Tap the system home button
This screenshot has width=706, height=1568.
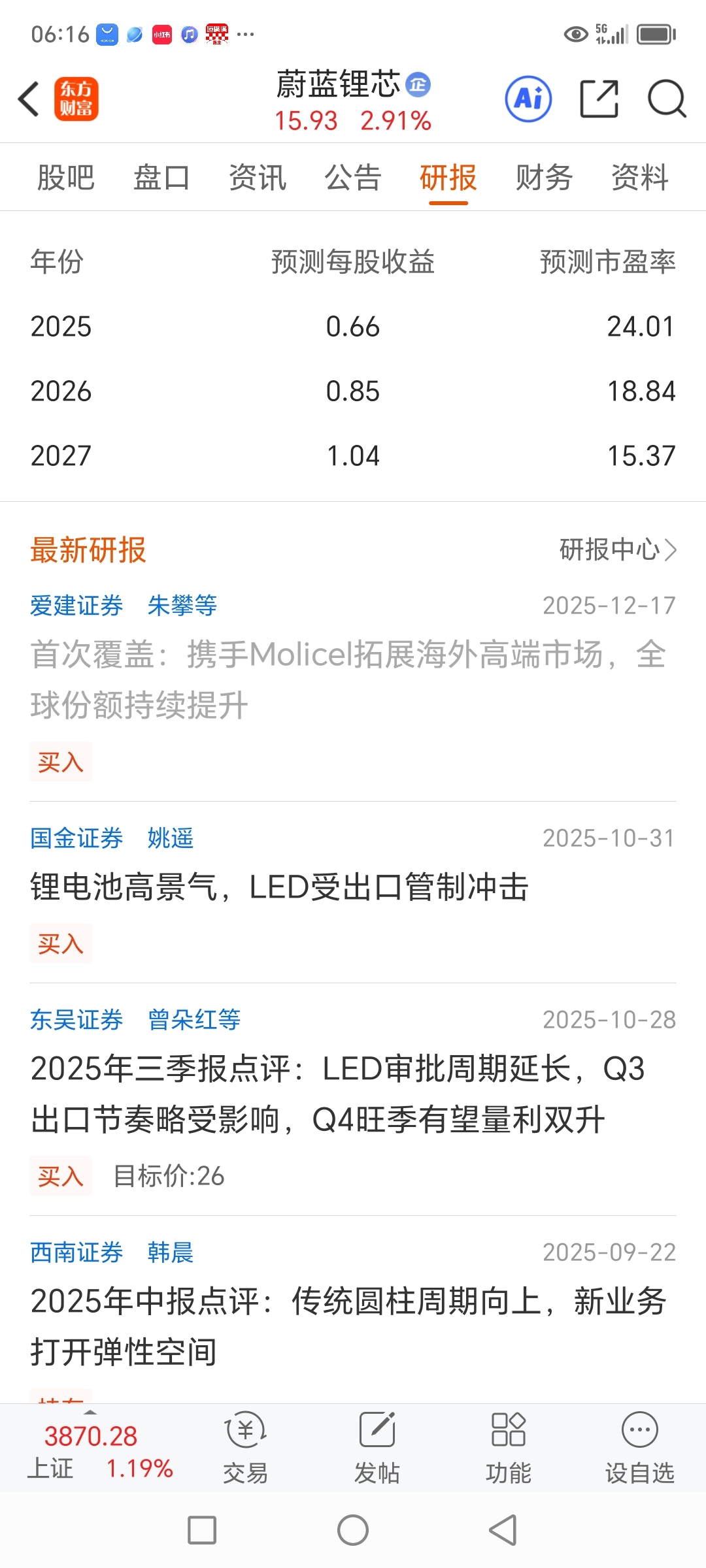click(353, 1530)
